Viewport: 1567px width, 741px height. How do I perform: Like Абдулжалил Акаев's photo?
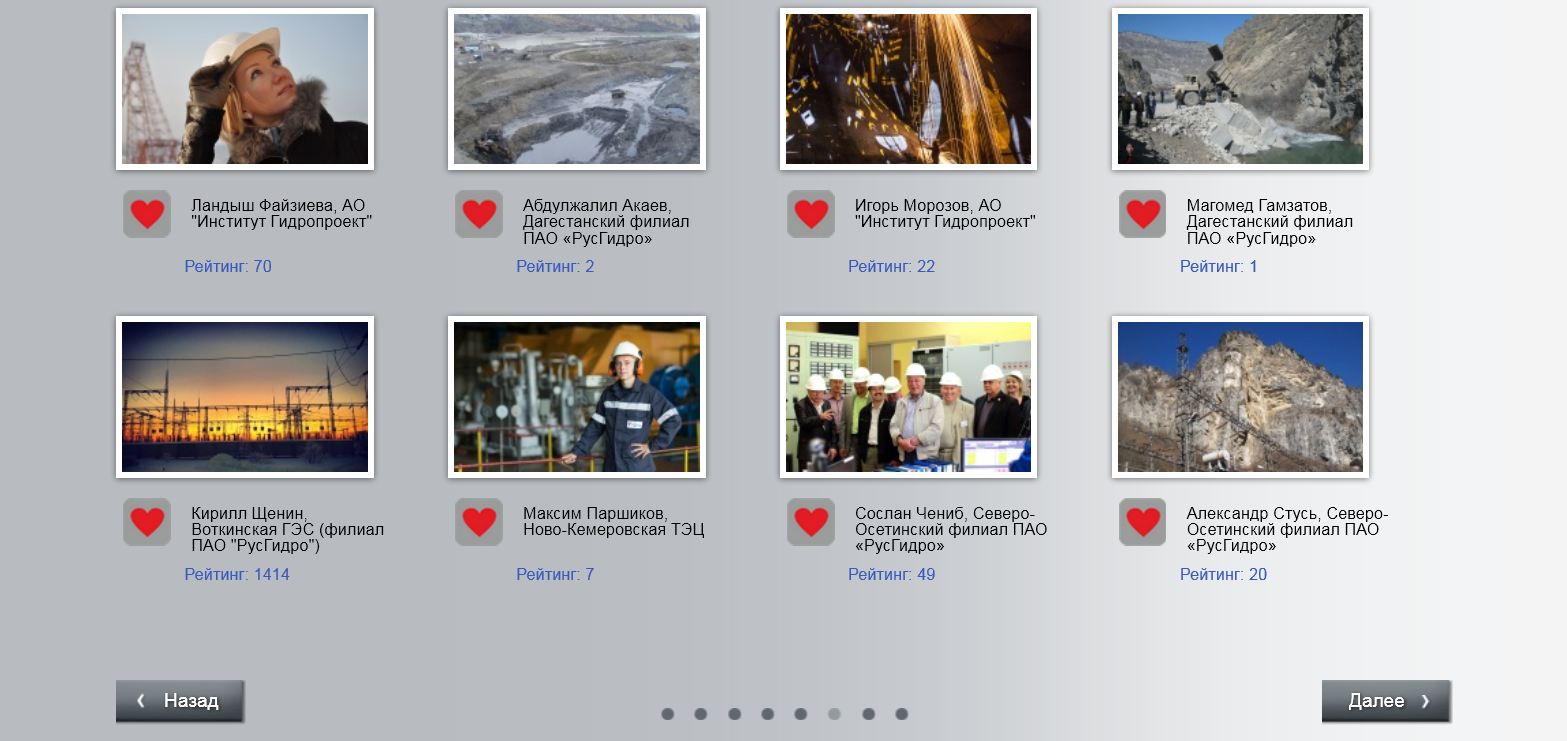479,214
